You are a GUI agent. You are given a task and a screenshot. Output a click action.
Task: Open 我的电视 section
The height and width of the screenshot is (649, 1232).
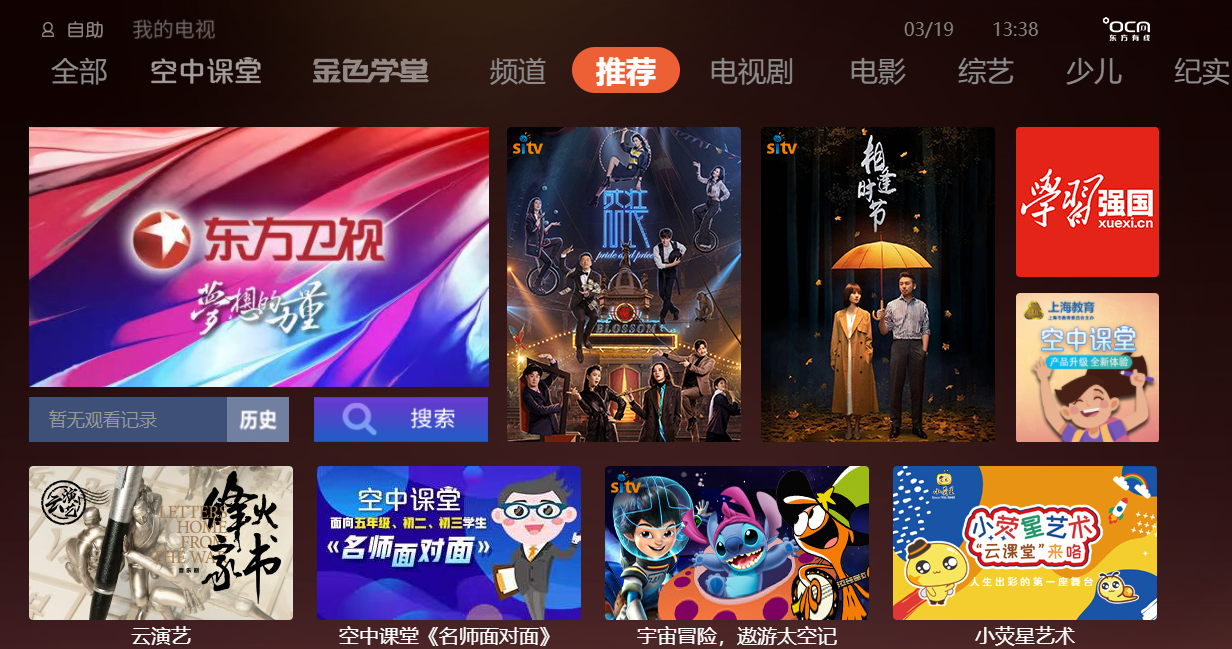(174, 30)
